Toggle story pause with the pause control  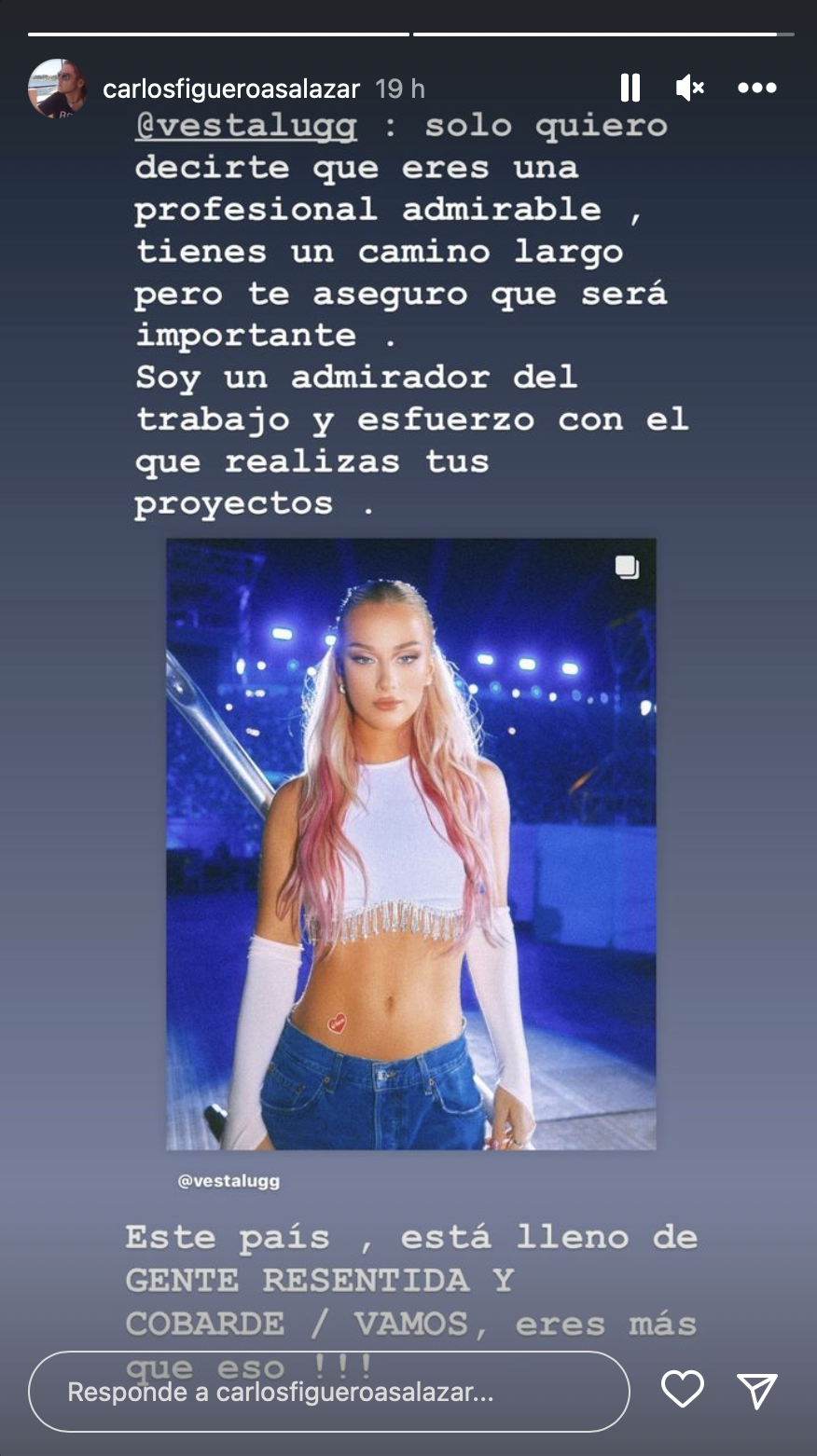(630, 87)
